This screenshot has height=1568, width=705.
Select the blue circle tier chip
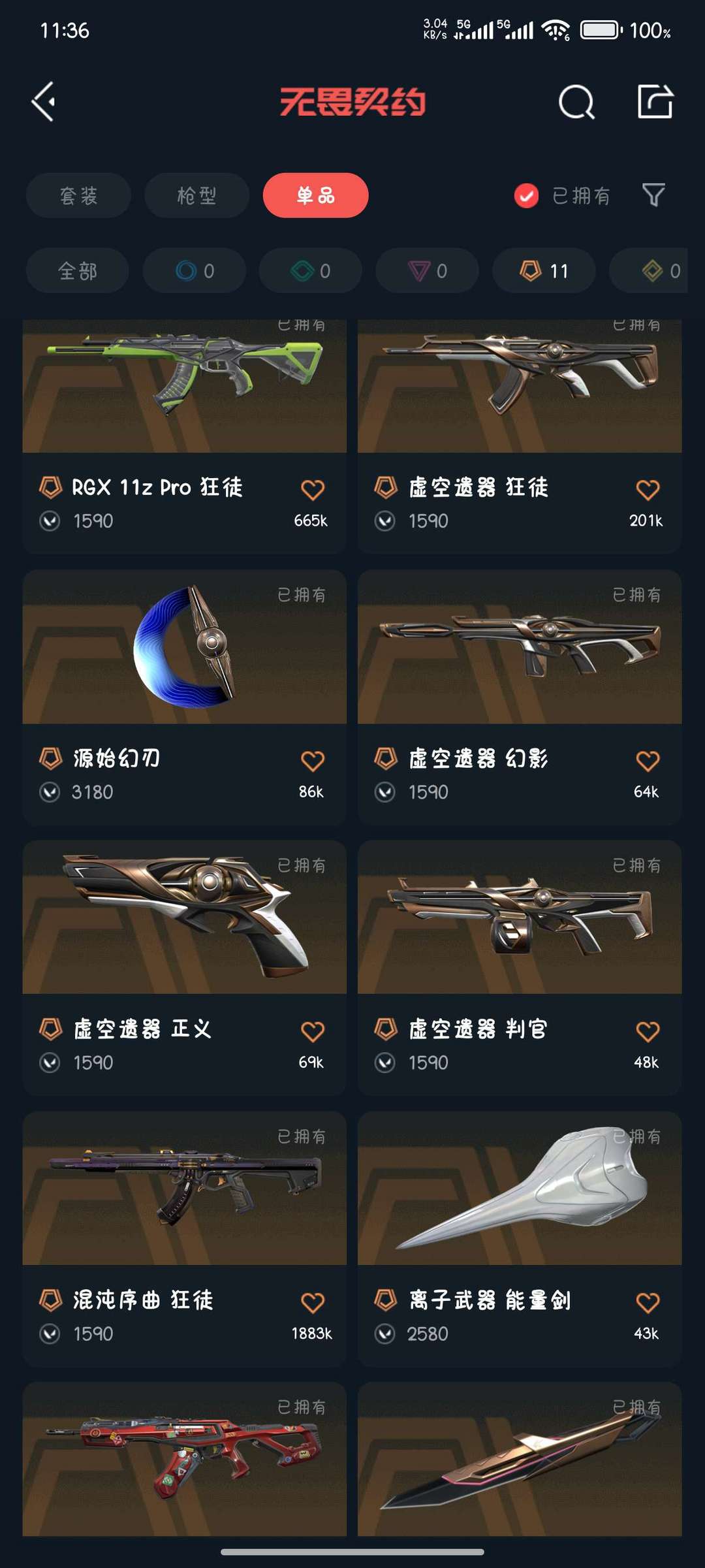(194, 270)
